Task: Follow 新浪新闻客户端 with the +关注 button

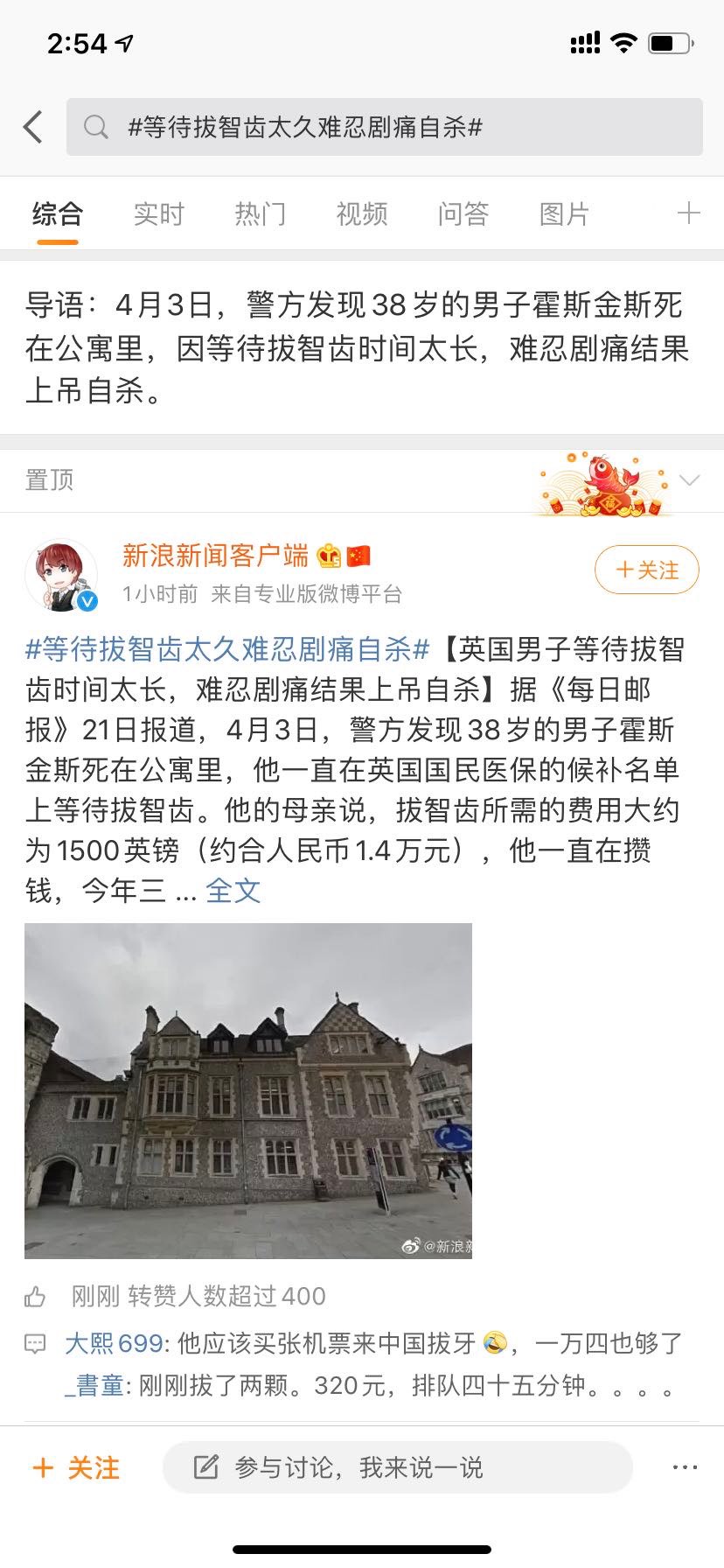Action: (647, 570)
